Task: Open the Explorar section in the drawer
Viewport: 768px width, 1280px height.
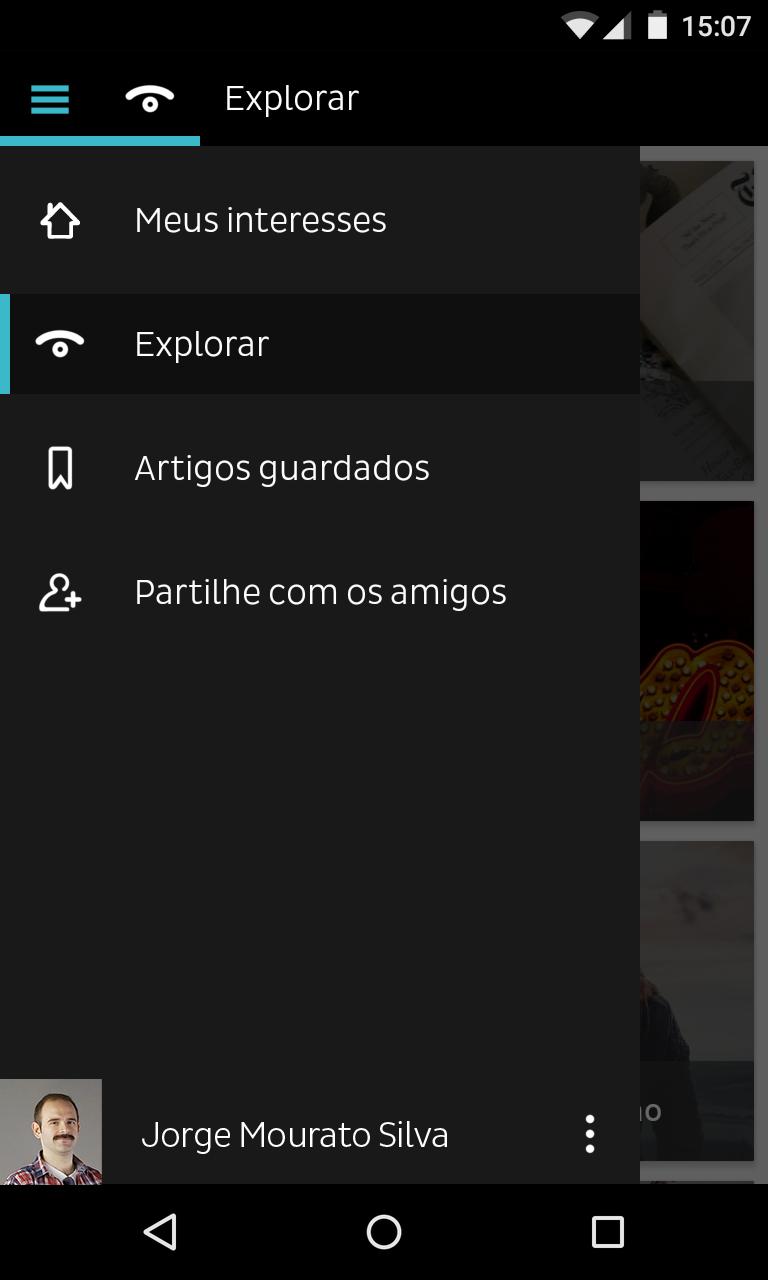Action: 202,344
